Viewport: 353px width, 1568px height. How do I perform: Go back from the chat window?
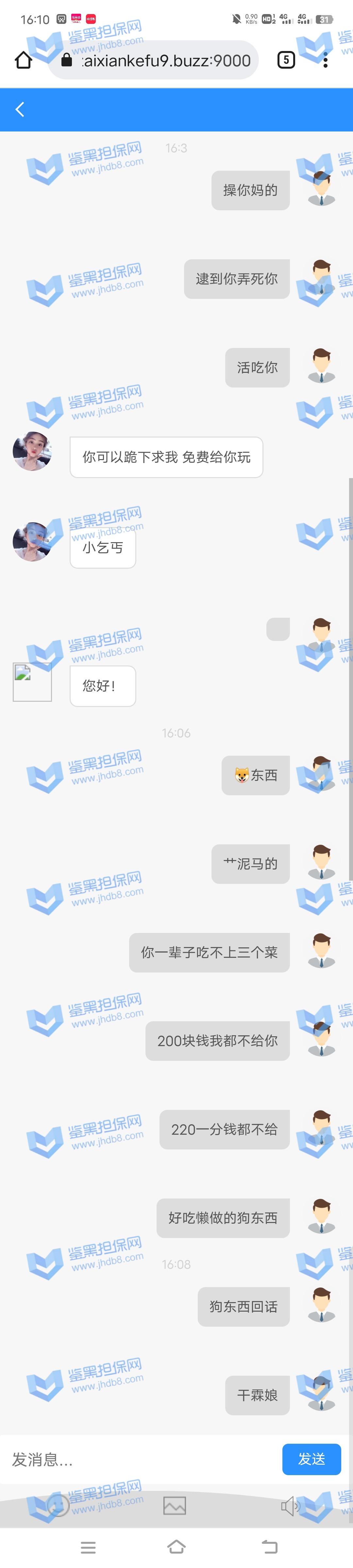pos(20,110)
